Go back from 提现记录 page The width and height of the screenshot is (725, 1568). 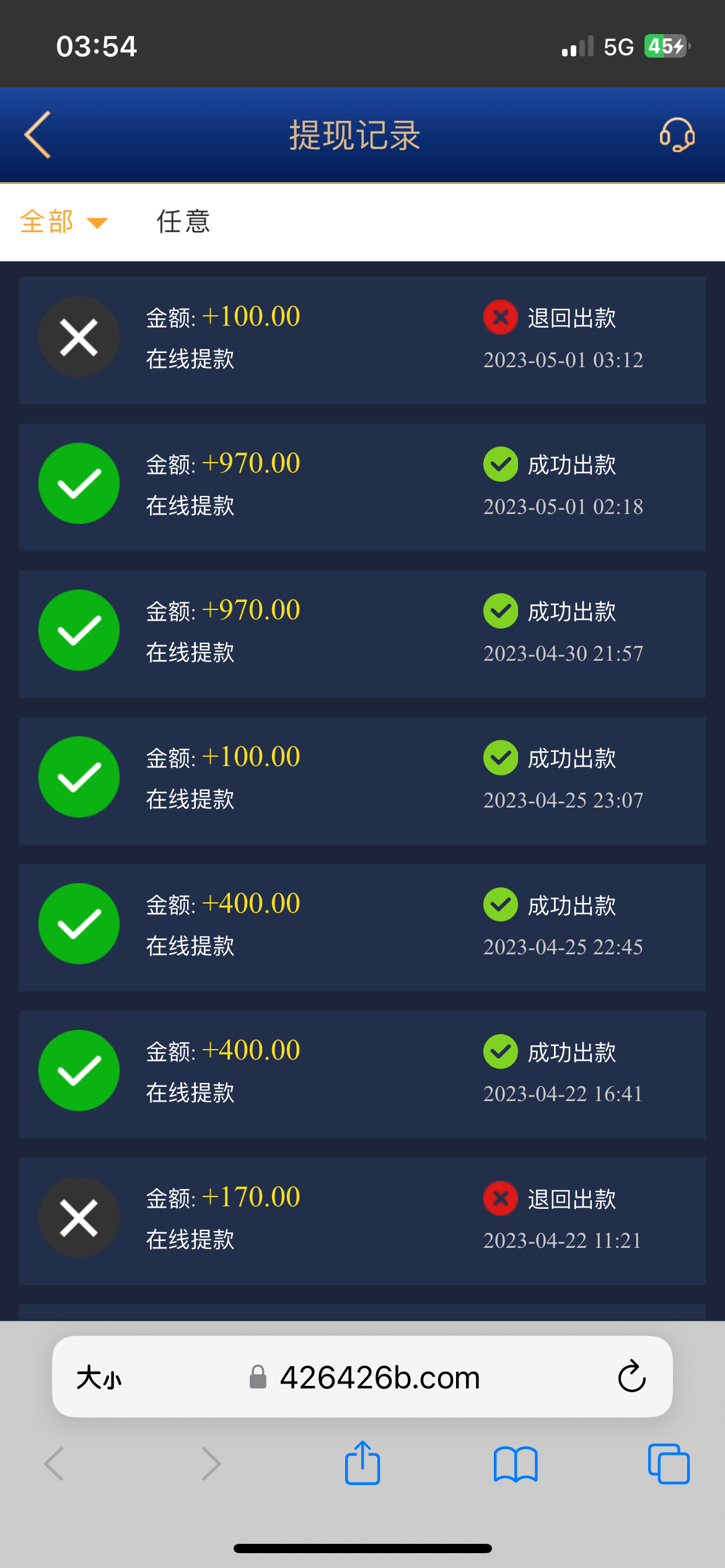click(38, 135)
